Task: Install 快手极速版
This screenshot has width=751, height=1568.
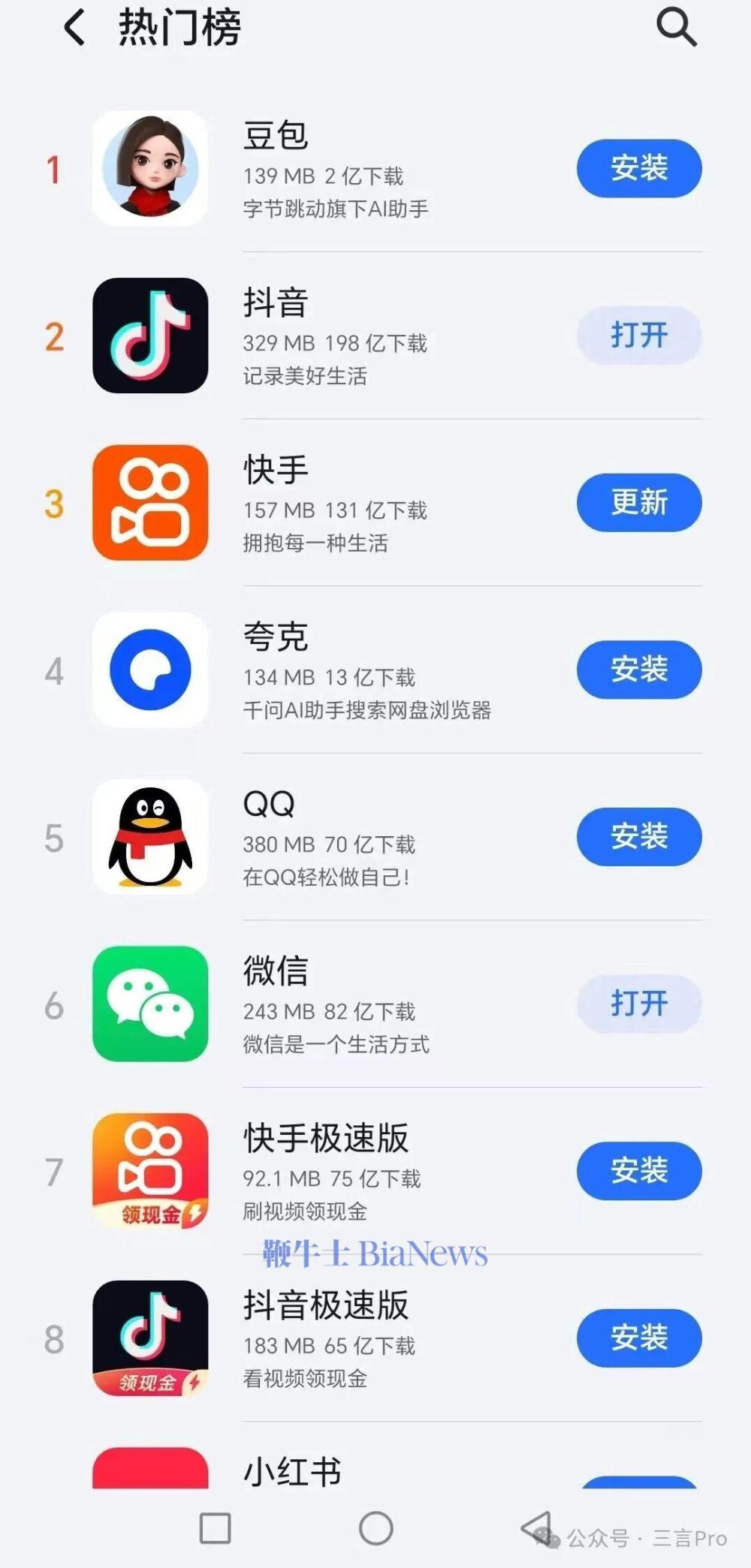Action: (x=638, y=1171)
